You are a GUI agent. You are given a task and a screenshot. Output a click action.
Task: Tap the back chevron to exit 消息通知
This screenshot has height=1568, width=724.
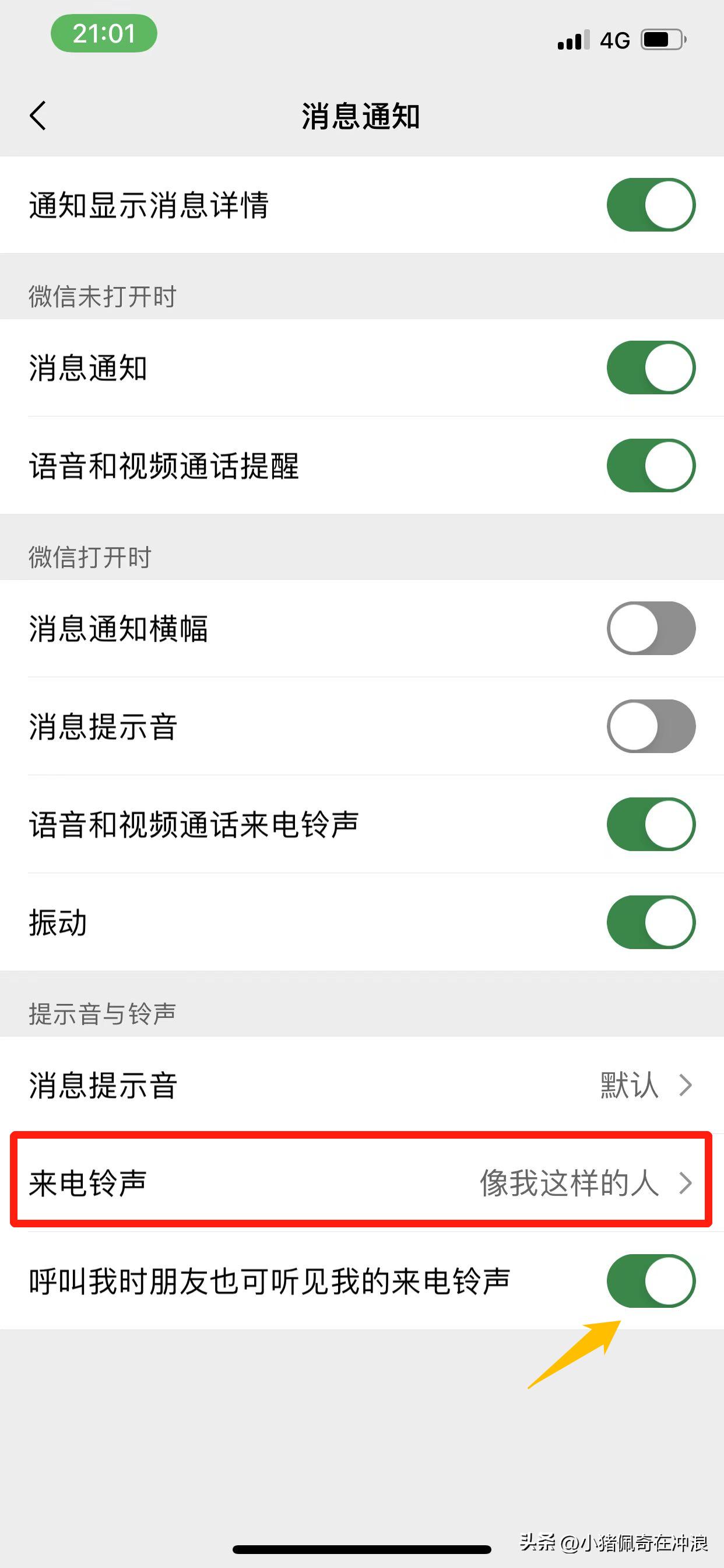(38, 116)
